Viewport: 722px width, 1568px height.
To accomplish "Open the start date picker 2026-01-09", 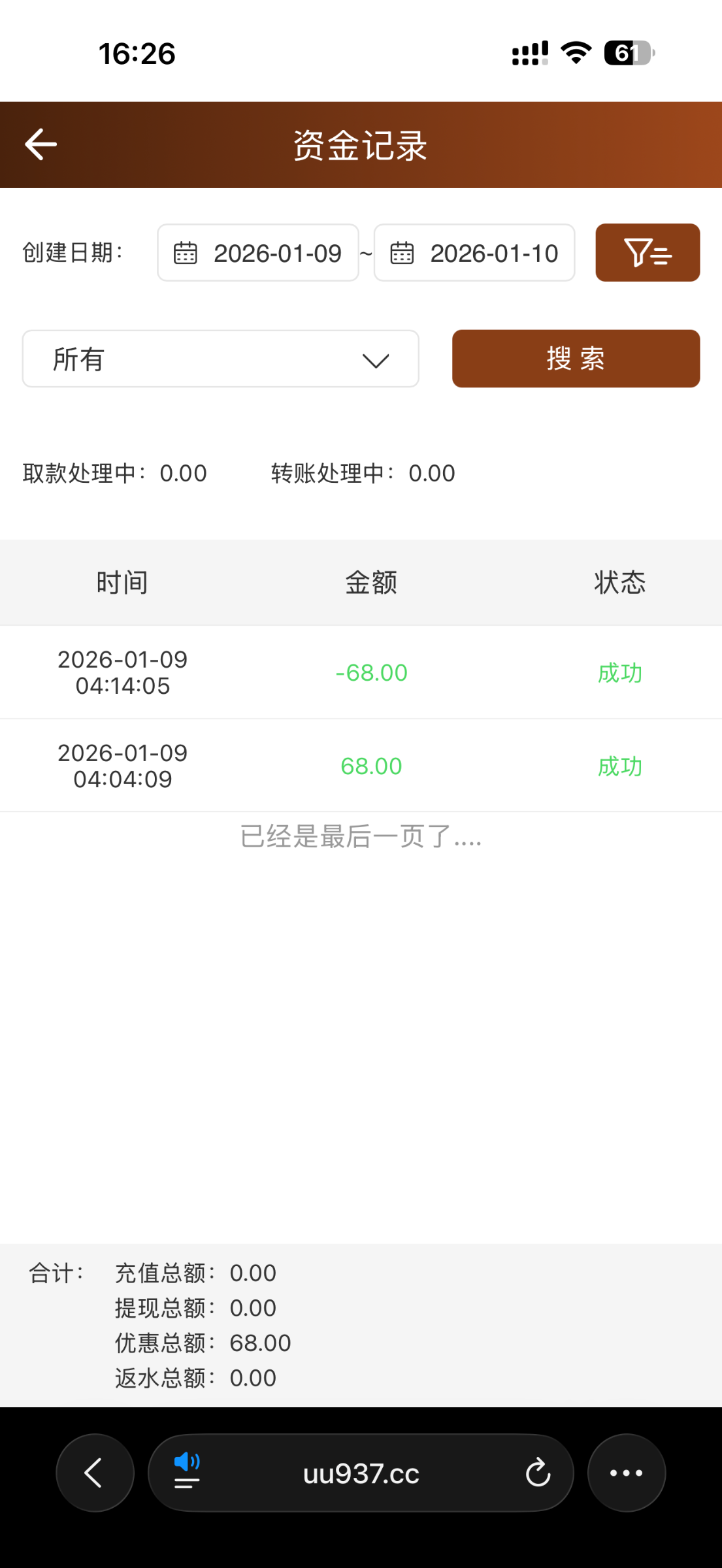I will [x=258, y=253].
